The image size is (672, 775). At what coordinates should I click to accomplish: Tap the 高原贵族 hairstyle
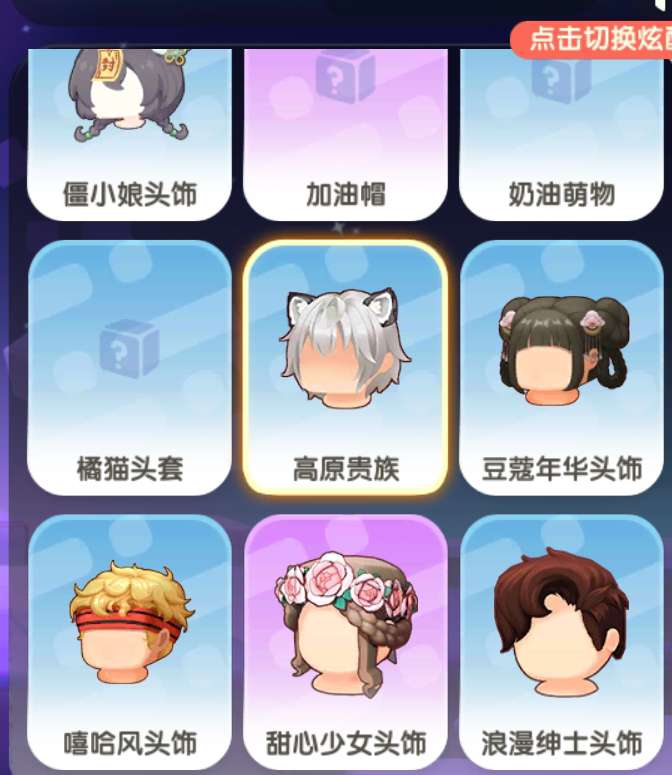(345, 368)
